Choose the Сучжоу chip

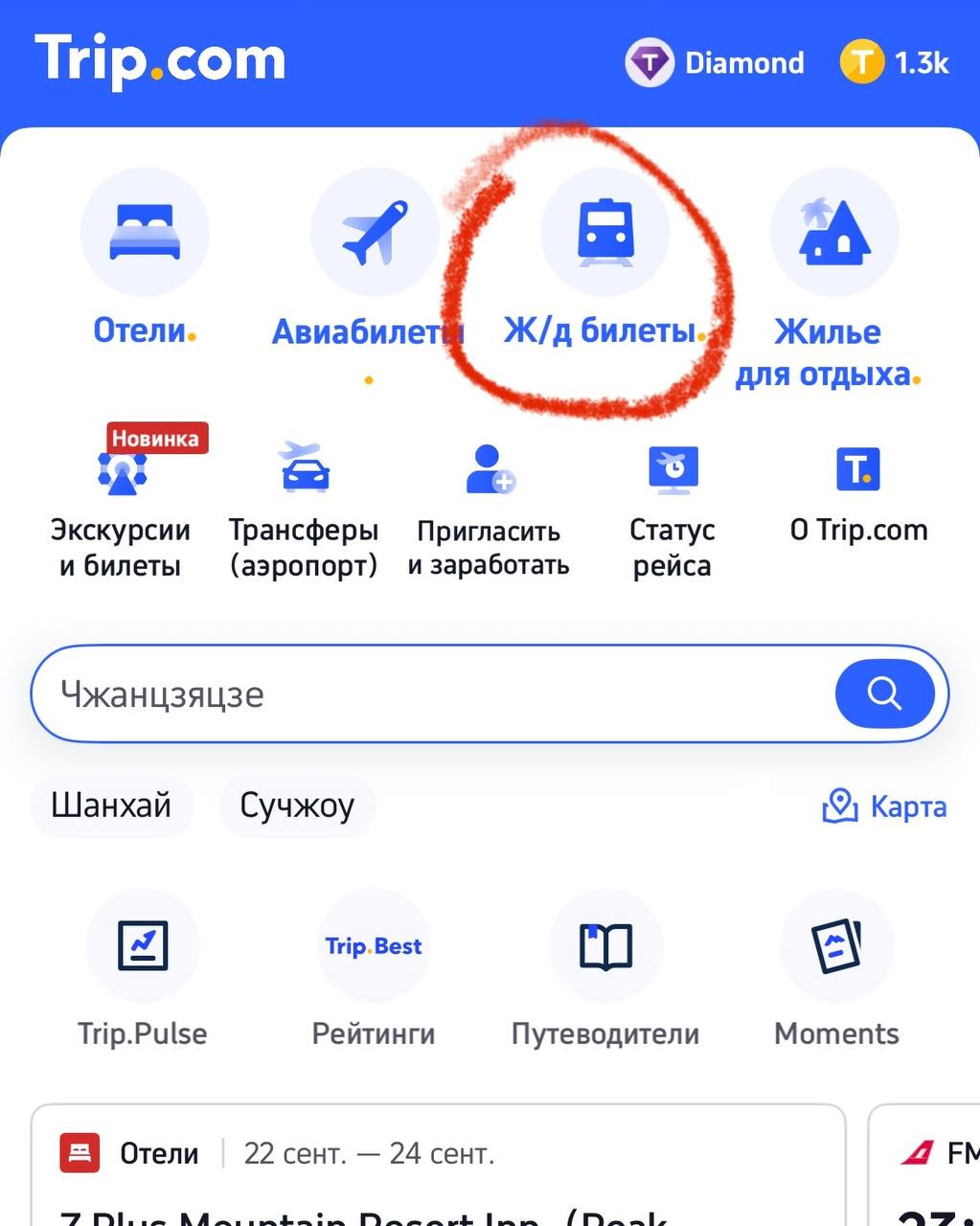coord(297,805)
